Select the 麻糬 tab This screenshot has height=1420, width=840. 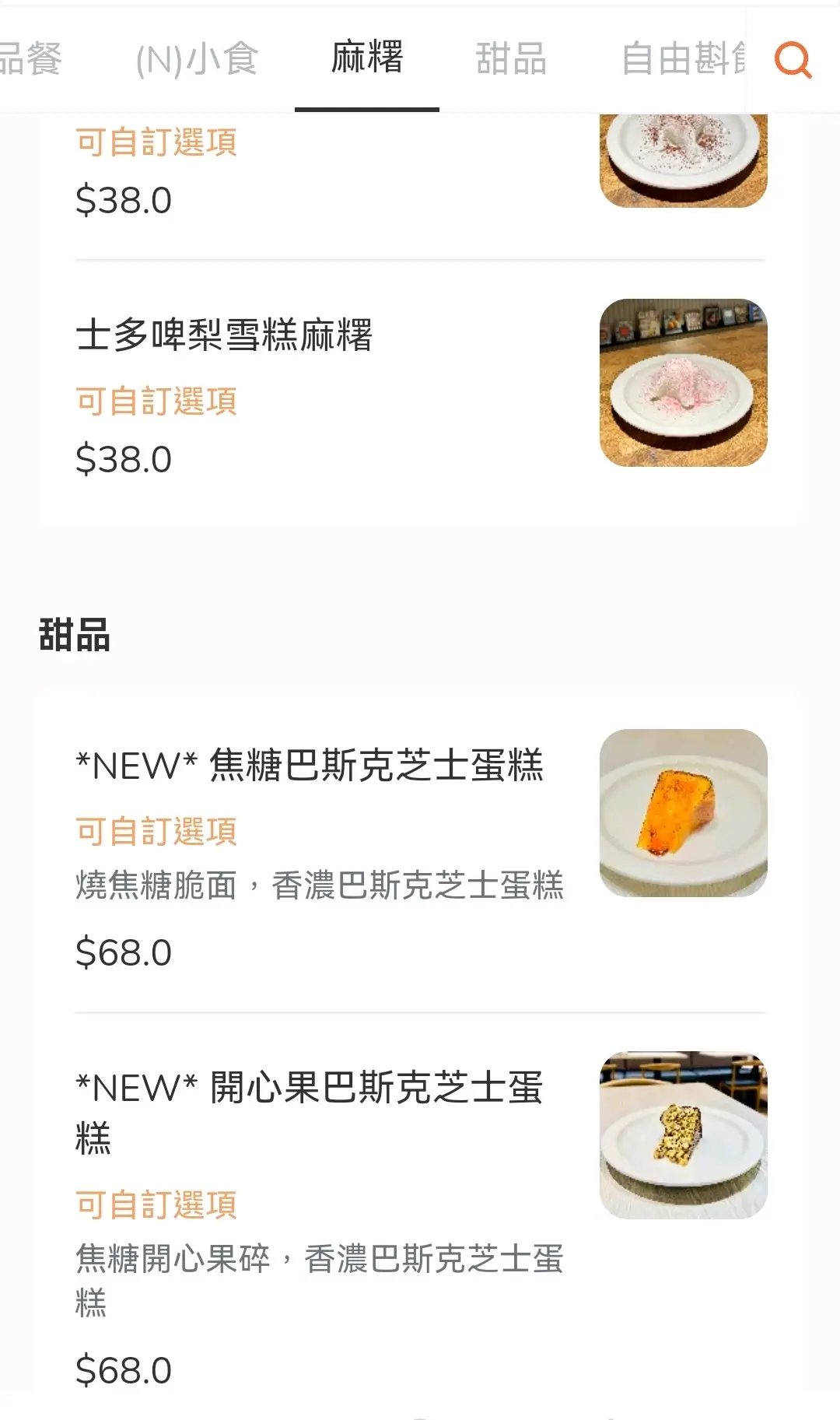point(367,58)
